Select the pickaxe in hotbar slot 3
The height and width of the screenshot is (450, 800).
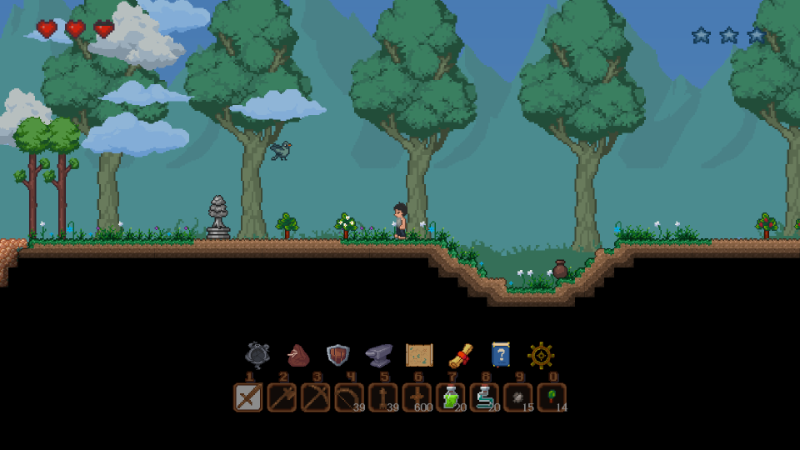[x=316, y=398]
